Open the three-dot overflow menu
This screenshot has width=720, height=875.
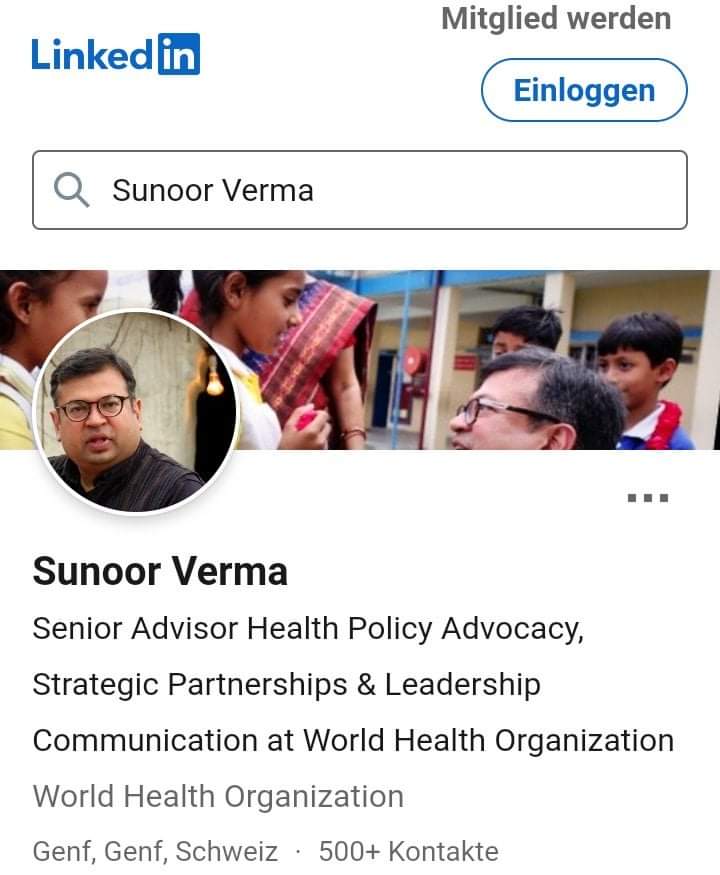coord(647,497)
